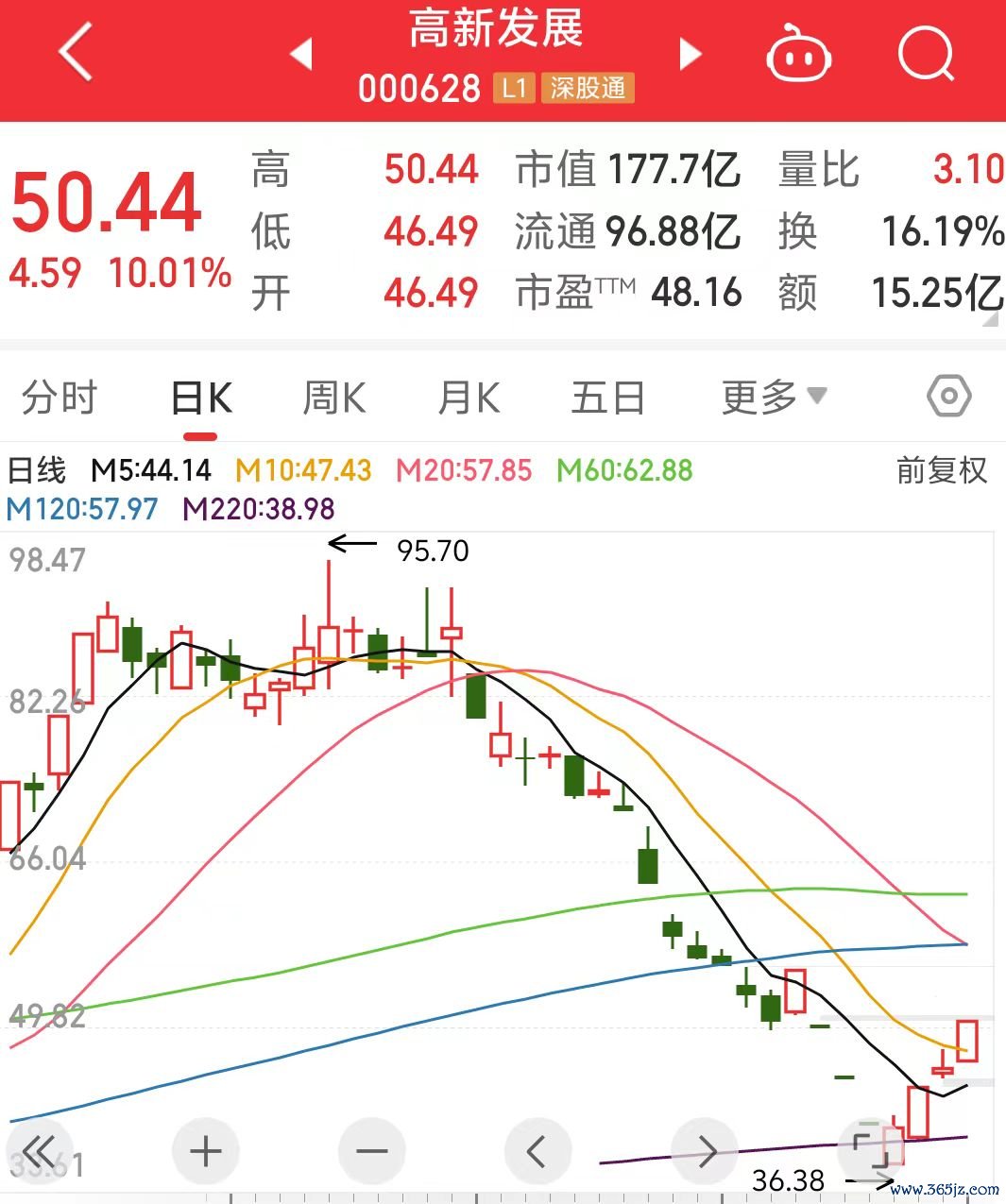Jump chart to earliest with double-left arrow

pos(39,1151)
